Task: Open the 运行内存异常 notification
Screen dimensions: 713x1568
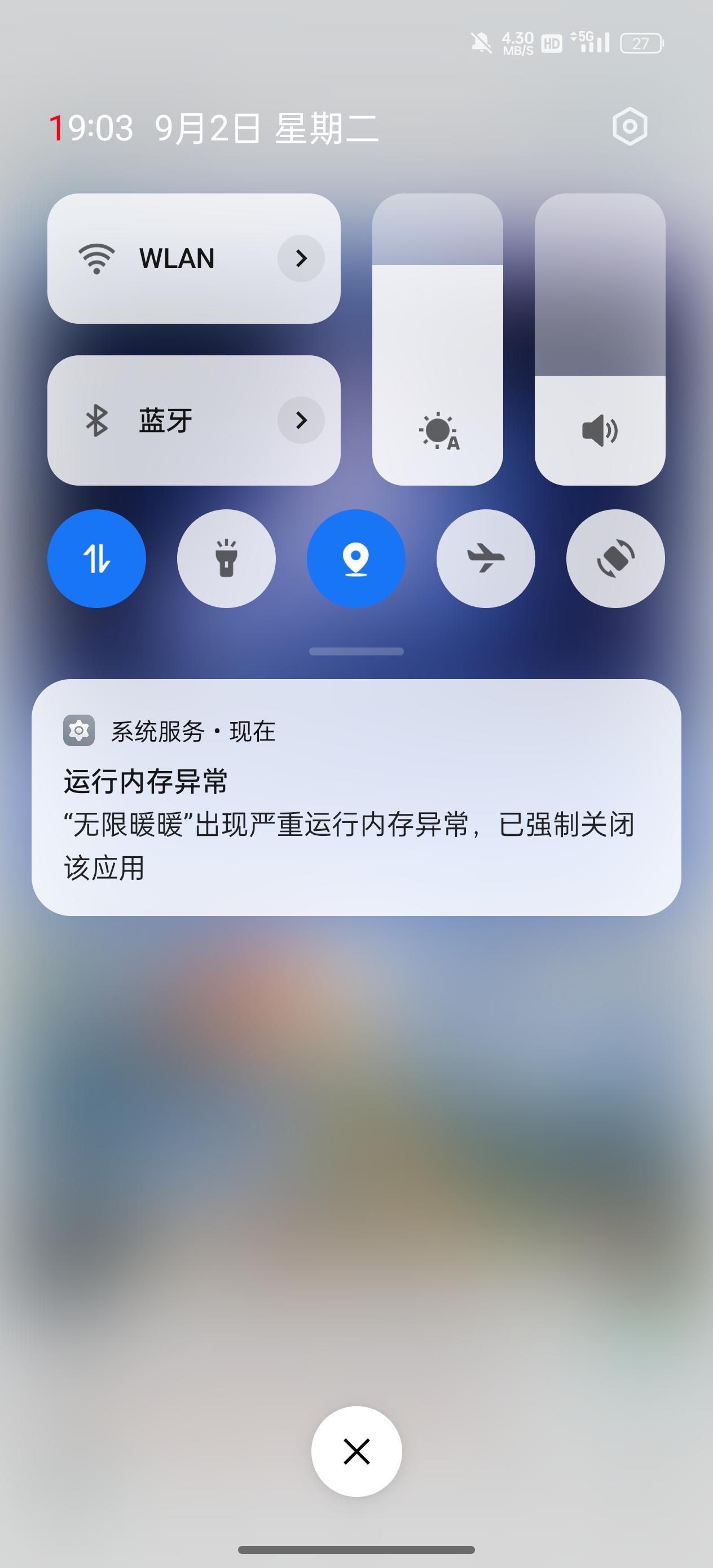Action: coord(356,809)
